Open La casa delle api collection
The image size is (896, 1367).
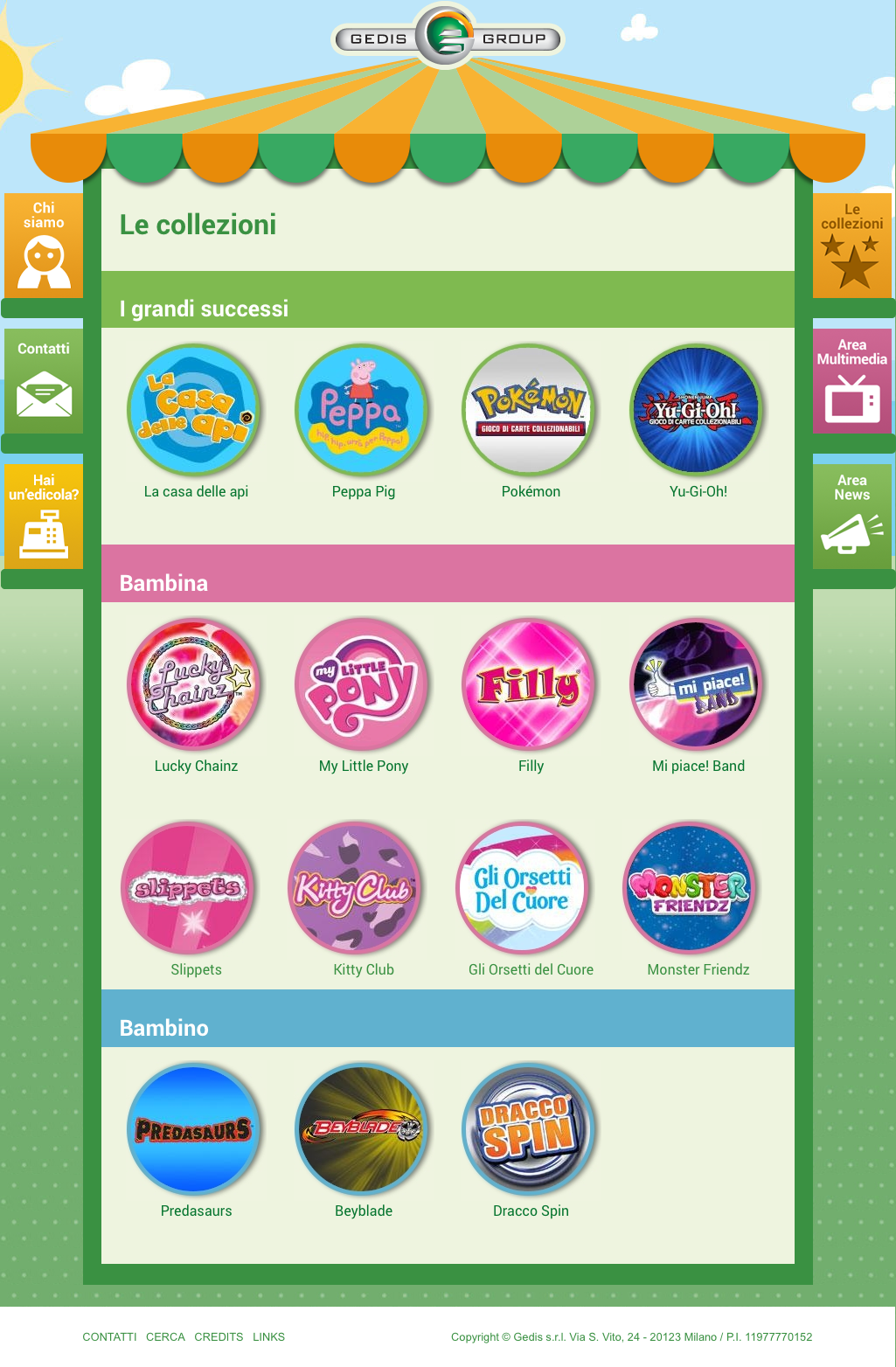195,411
